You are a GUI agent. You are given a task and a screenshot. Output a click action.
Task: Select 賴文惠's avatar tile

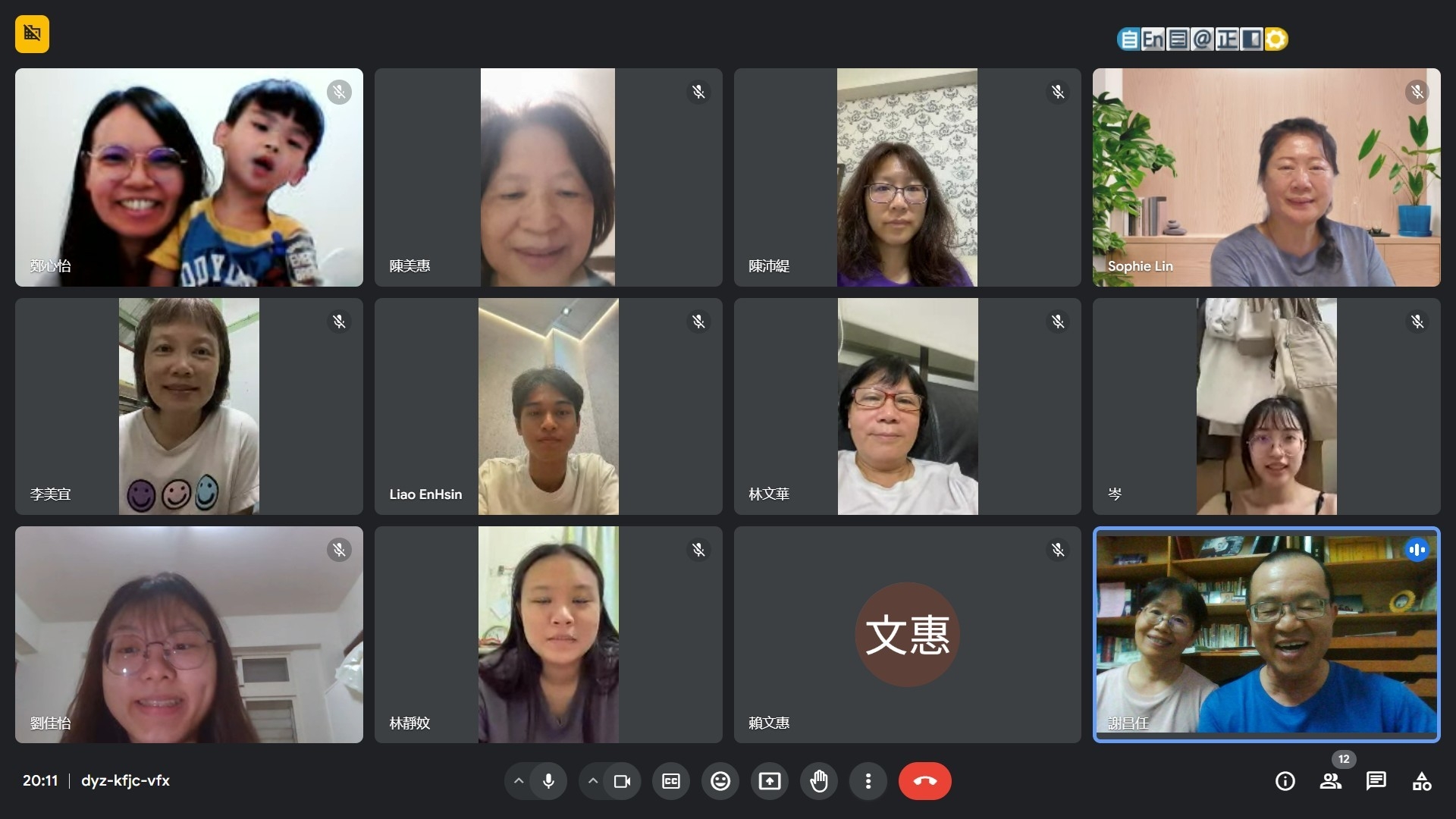pos(907,635)
